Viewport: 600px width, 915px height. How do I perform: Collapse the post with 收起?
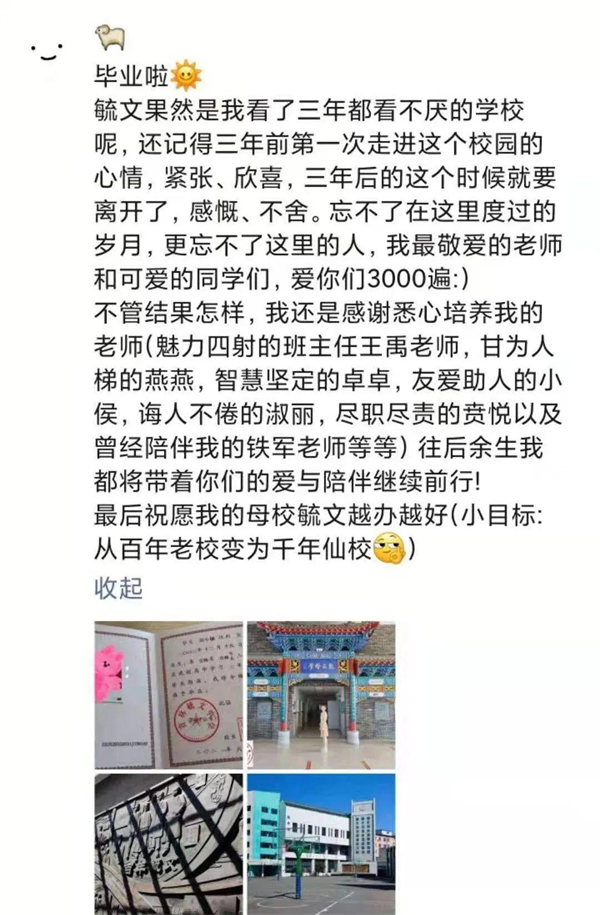118,588
